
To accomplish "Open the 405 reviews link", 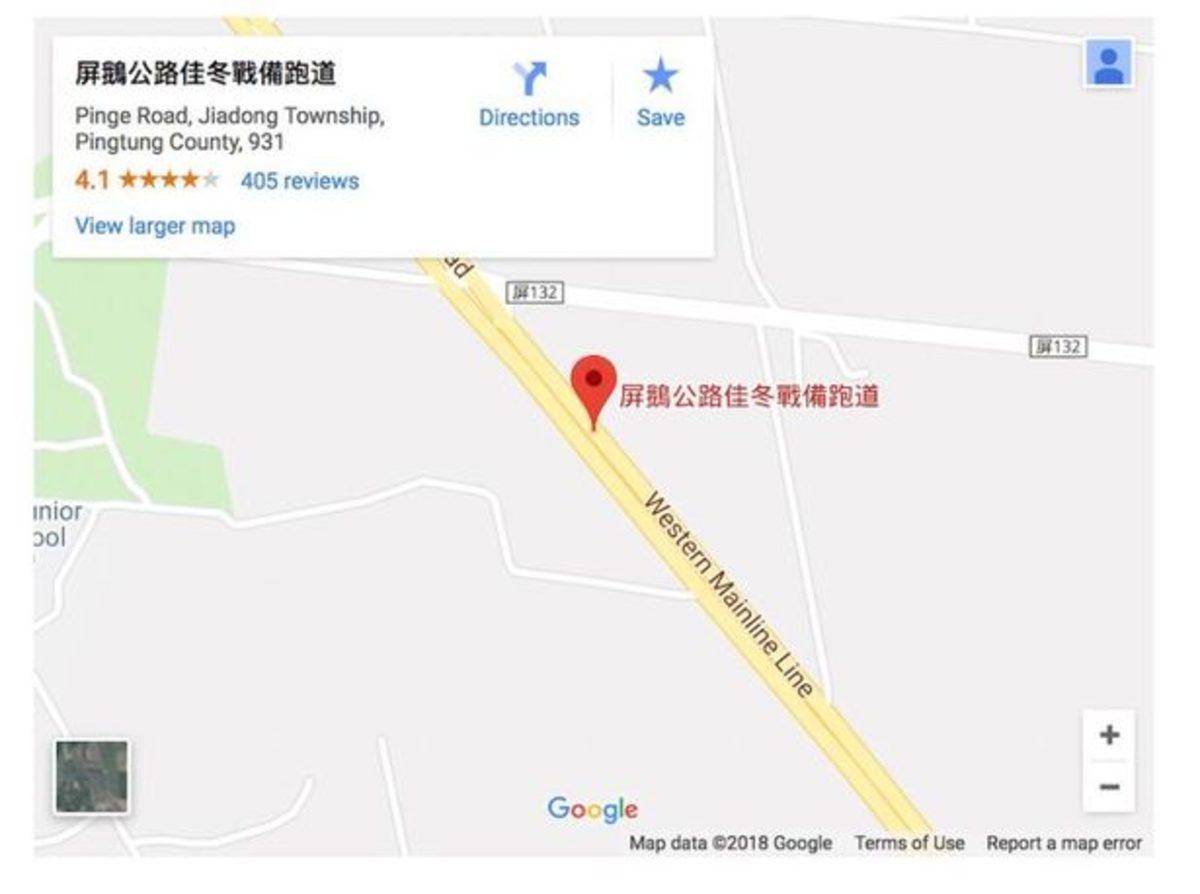I will tap(299, 181).
